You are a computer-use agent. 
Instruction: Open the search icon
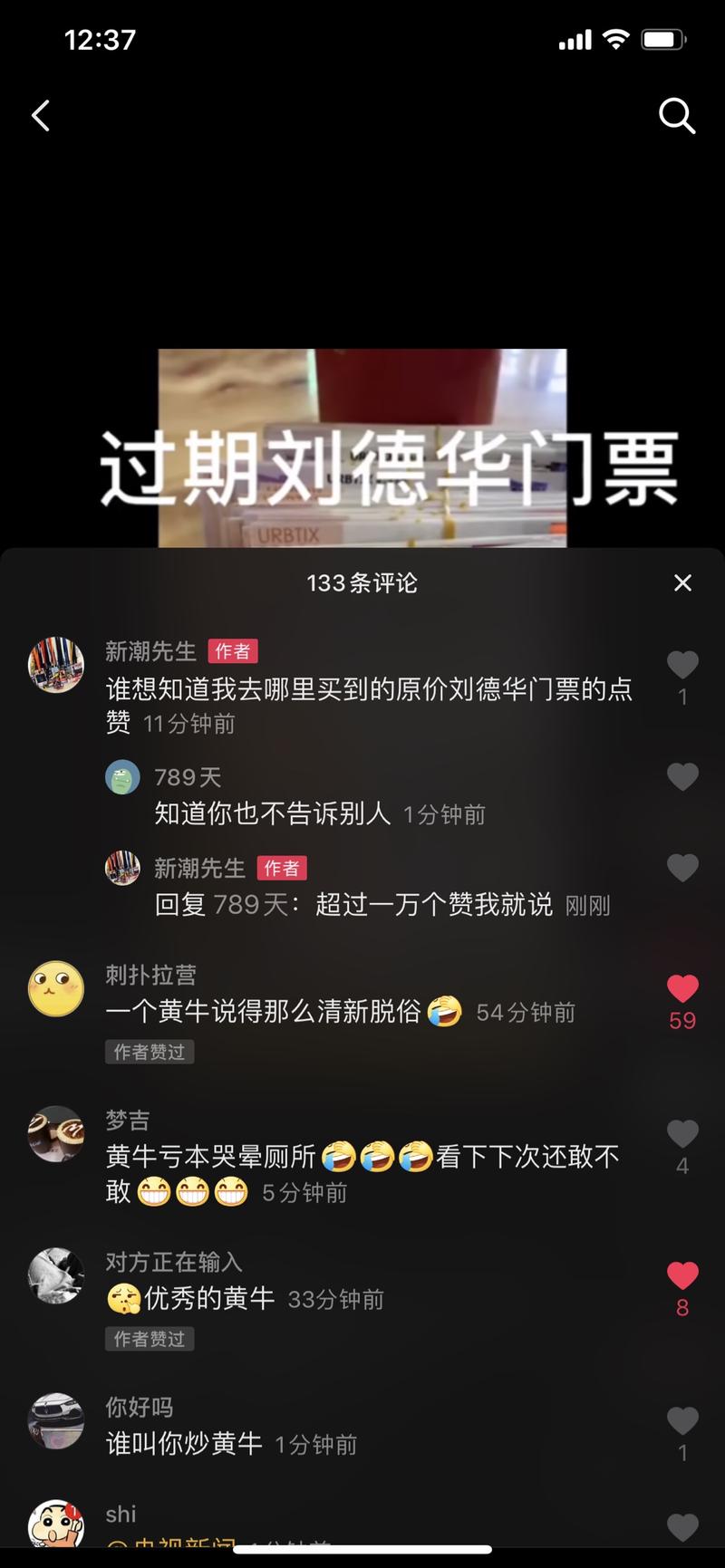678,115
